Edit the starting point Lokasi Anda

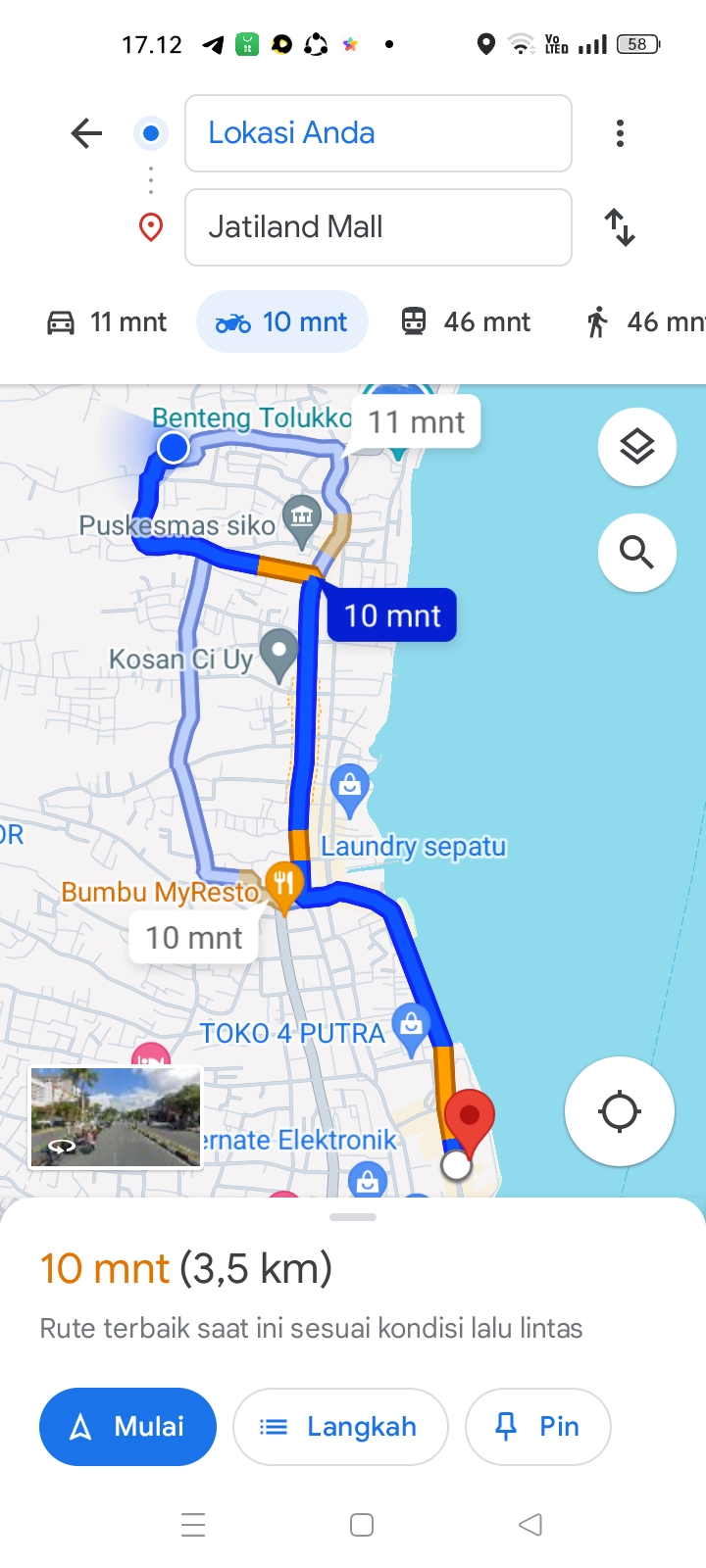(378, 133)
